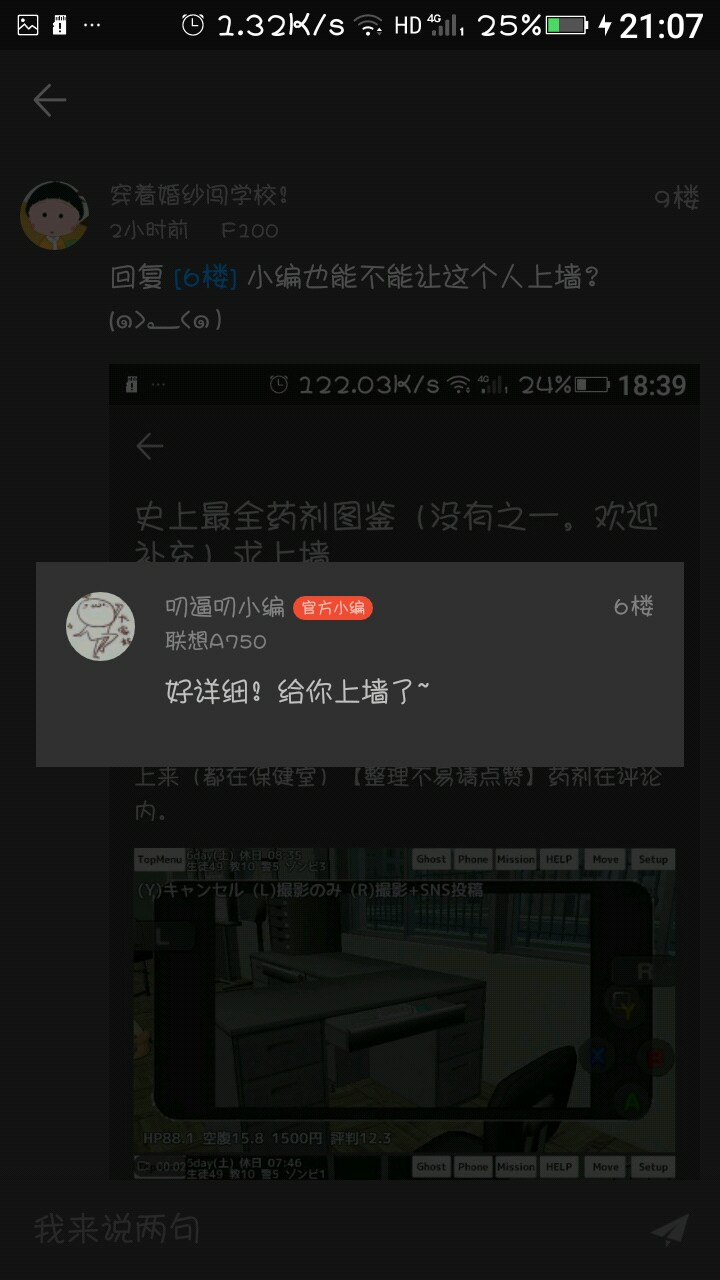Go back using the top-left arrow
Screen dimensions: 720x1280
(49, 99)
